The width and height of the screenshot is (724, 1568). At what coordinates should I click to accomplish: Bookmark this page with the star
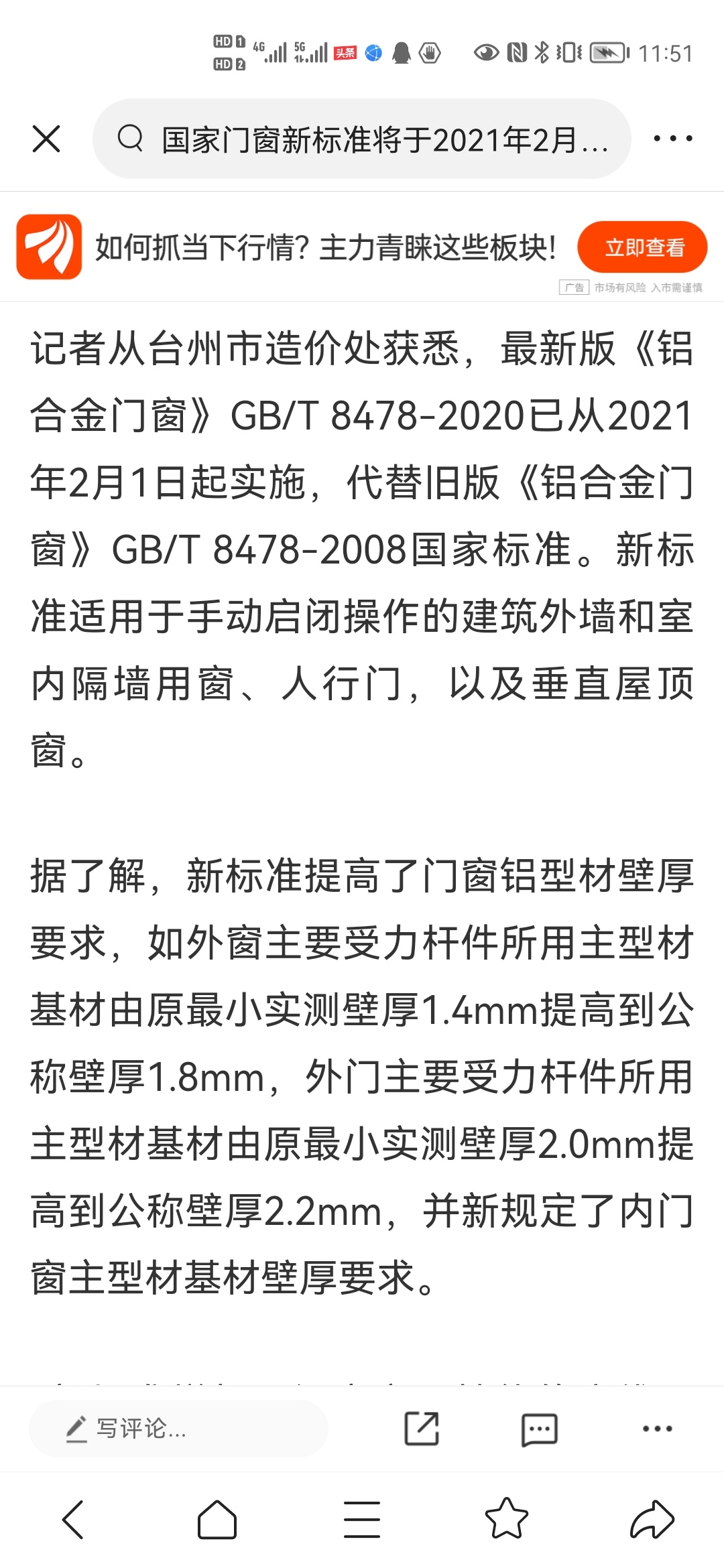[x=507, y=1518]
